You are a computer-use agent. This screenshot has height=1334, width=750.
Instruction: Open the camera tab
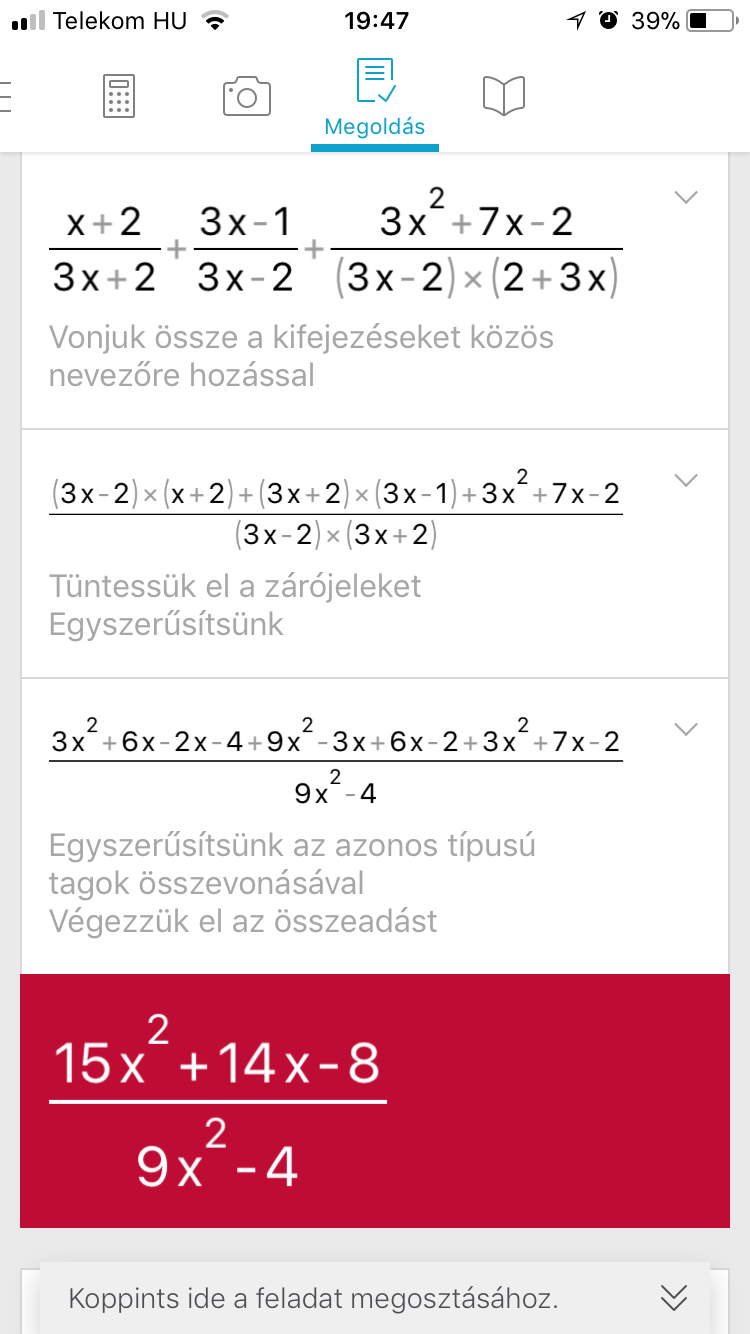pyautogui.click(x=247, y=96)
